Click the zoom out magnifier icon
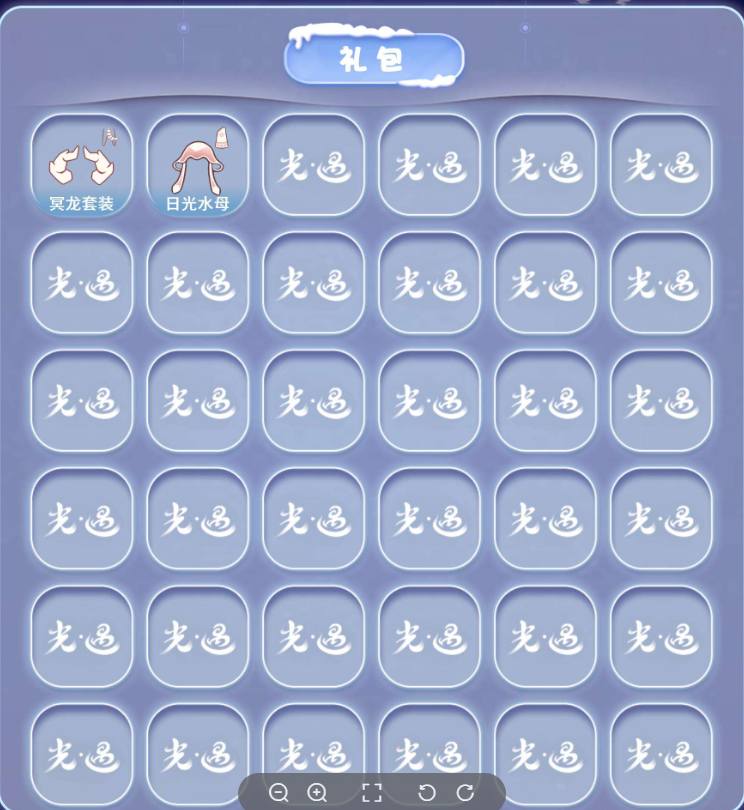Screen dimensions: 744x810 (x=281, y=789)
